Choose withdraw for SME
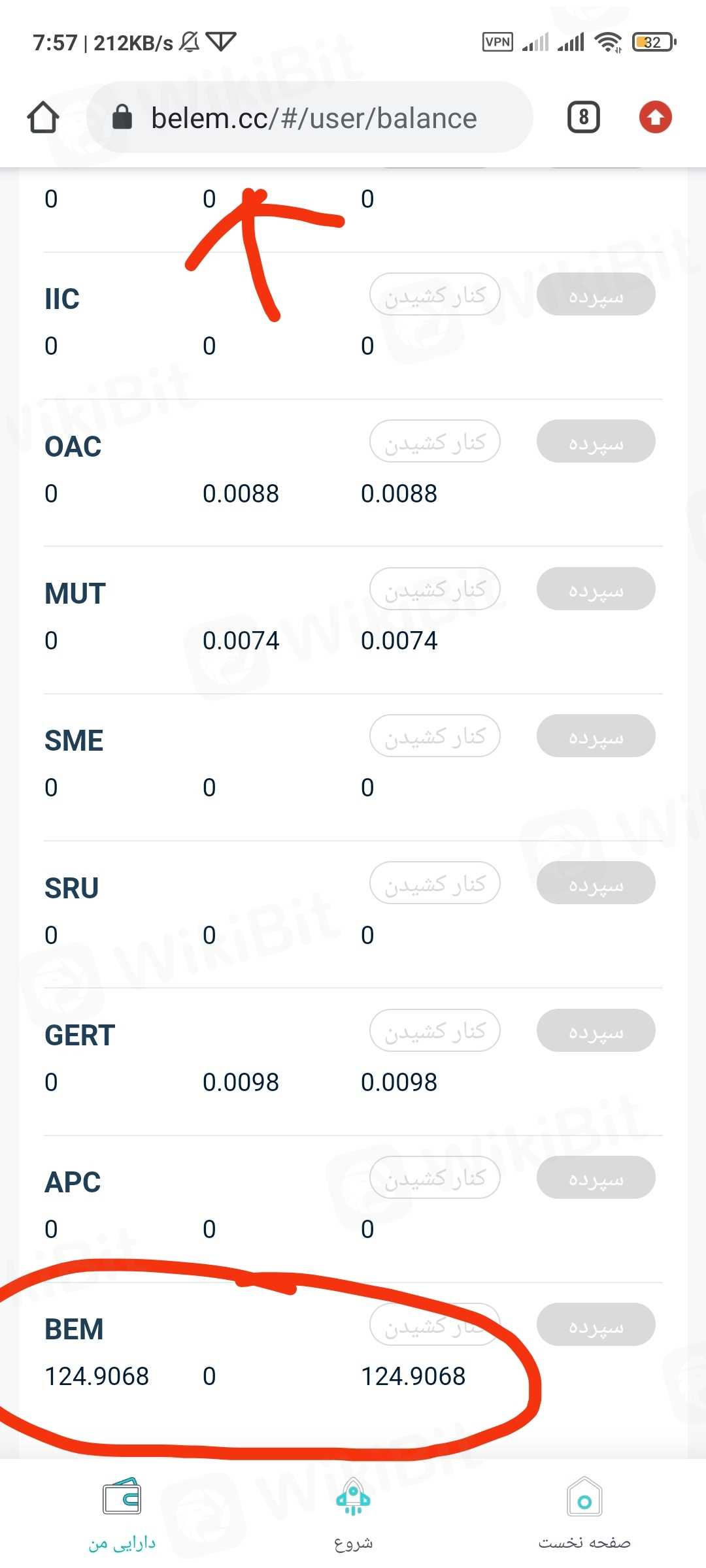Screen dimensions: 706x1568 click(x=435, y=736)
